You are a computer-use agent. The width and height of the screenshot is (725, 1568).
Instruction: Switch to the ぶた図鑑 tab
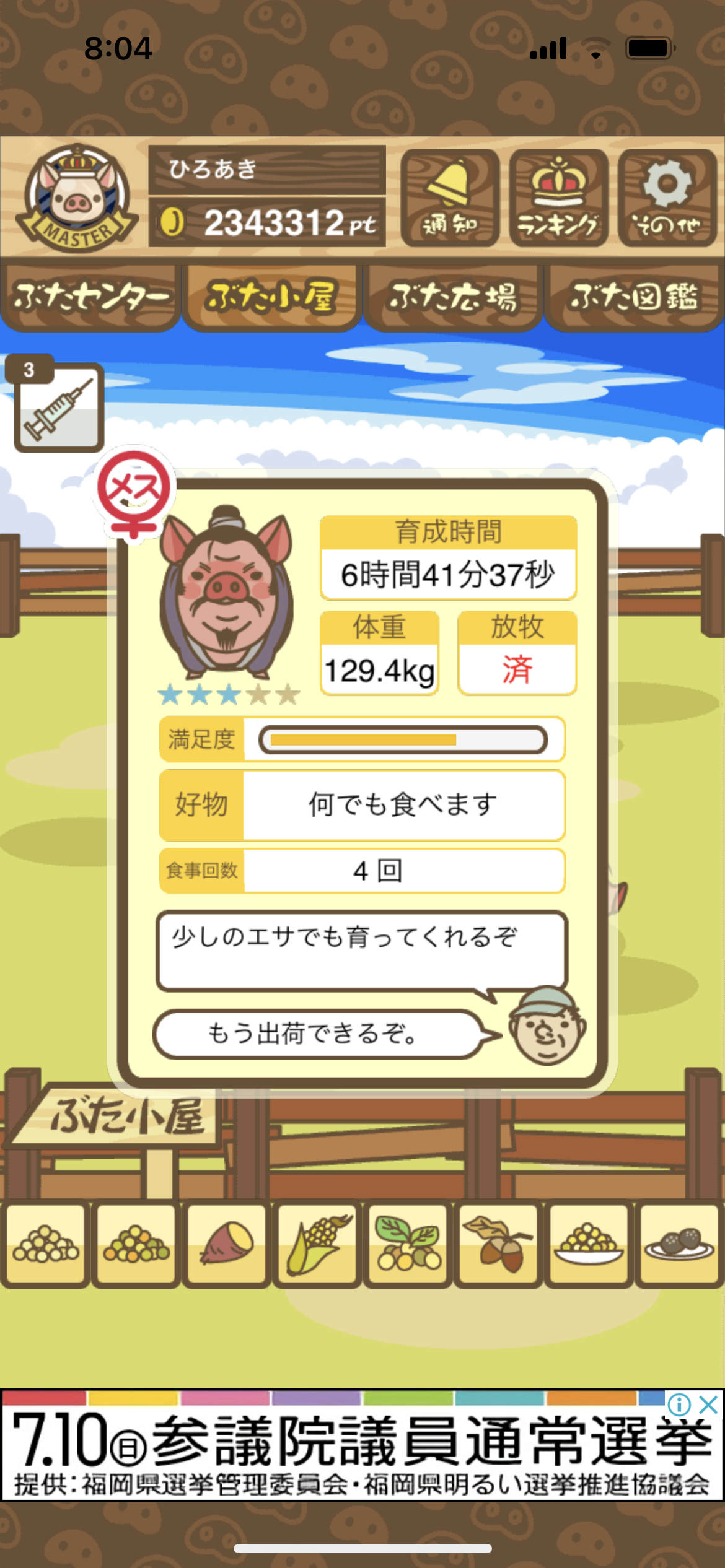point(634,297)
